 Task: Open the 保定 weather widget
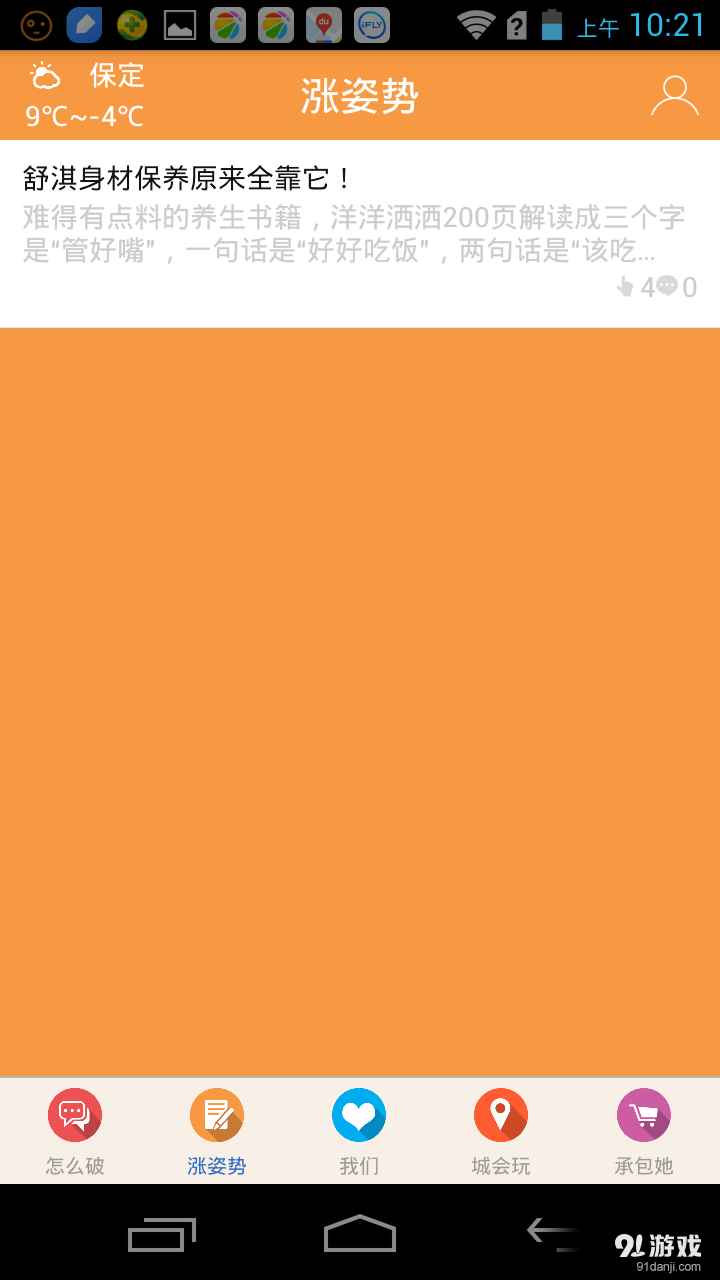click(86, 96)
